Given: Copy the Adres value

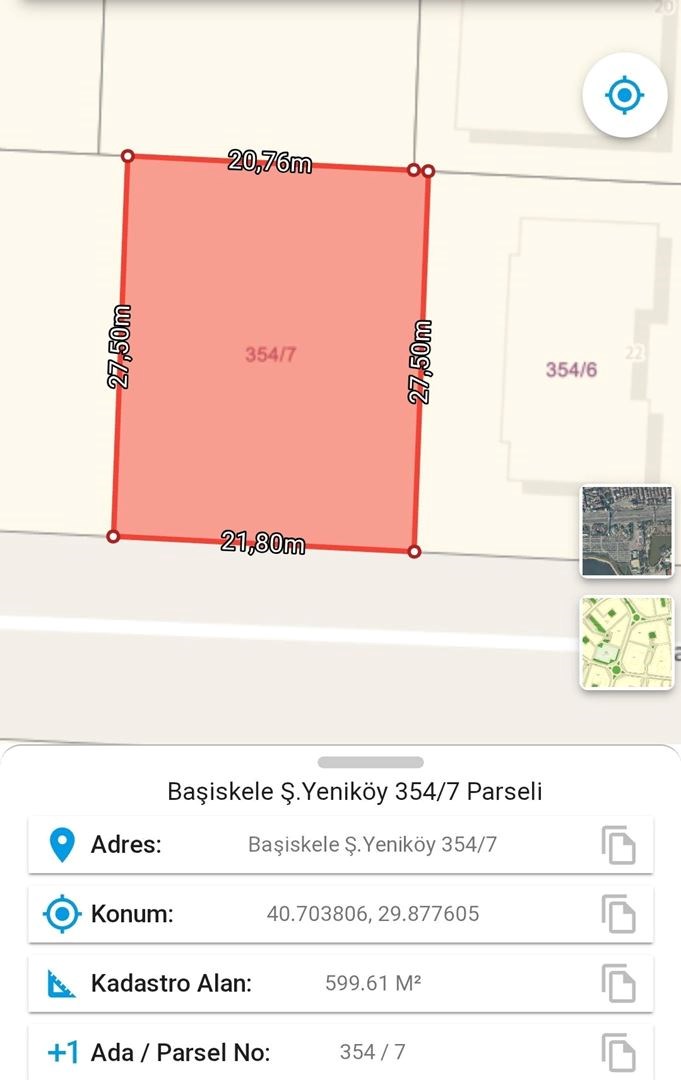Looking at the screenshot, I should pos(619,845).
